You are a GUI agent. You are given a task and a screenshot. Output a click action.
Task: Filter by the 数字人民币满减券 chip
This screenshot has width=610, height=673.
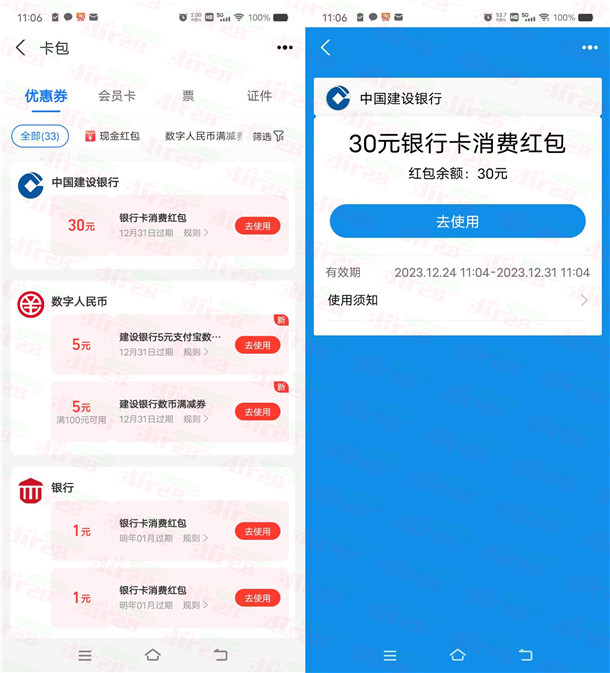[x=203, y=136]
